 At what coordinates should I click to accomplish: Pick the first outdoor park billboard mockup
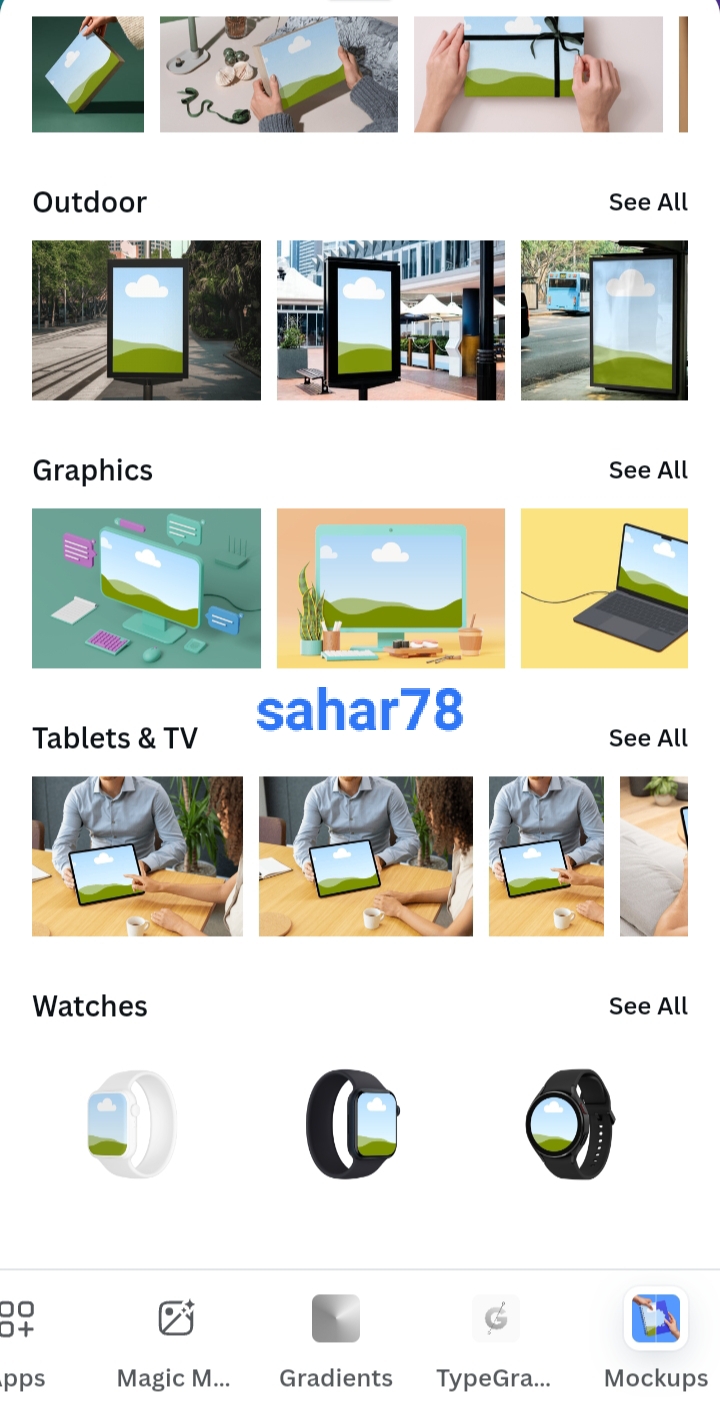click(146, 320)
